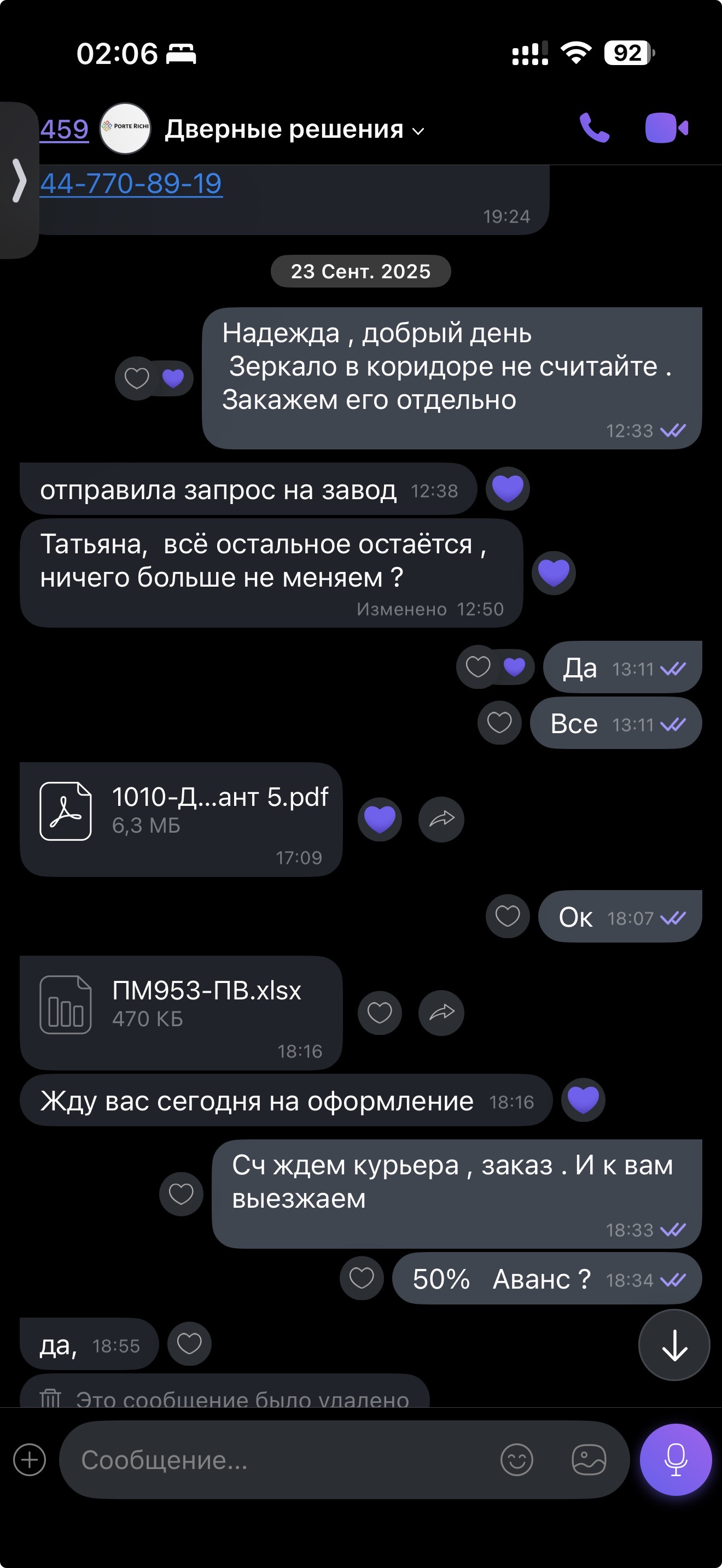Jump to the latest messages arrow
Screen dimensions: 722x1568
click(x=674, y=1344)
